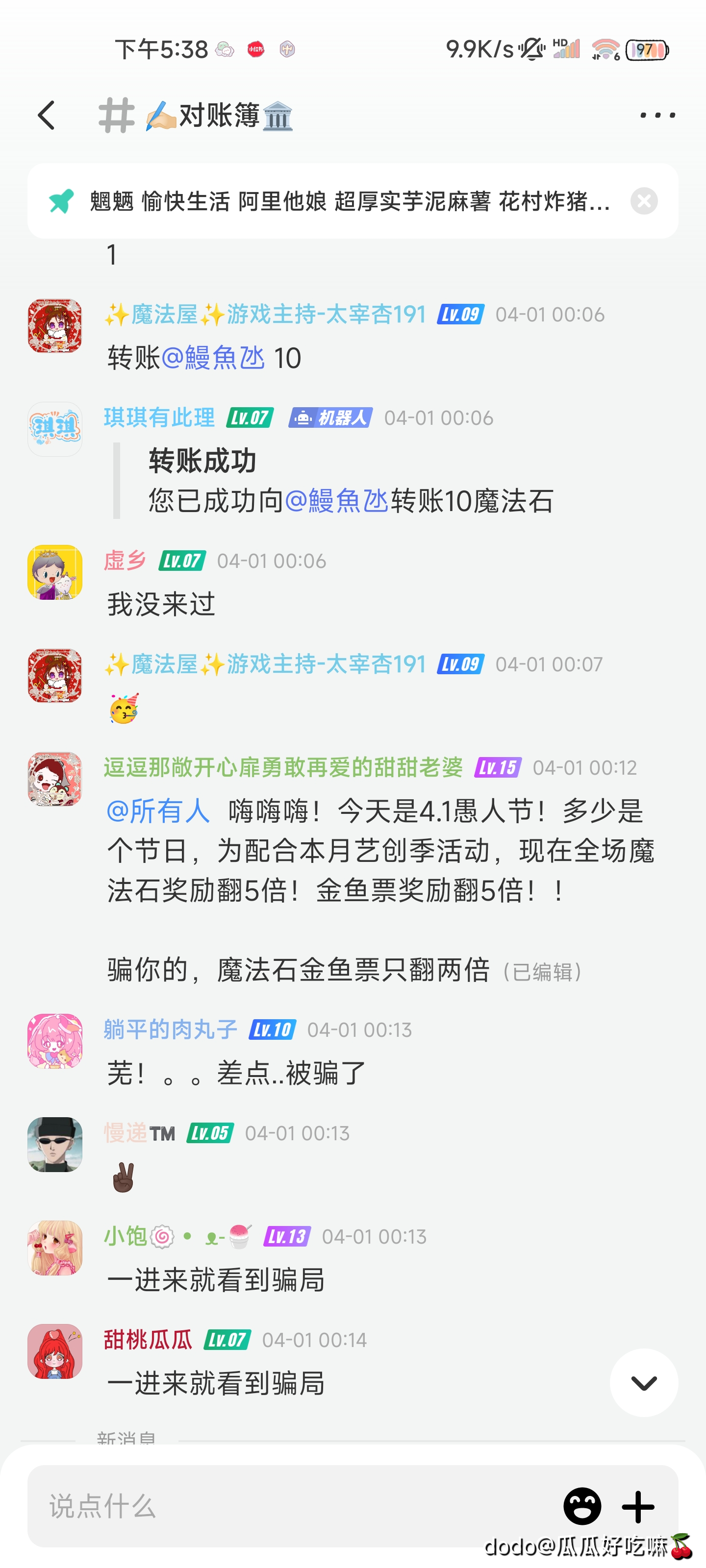Focus the 说点什么 message input

point(292,1506)
